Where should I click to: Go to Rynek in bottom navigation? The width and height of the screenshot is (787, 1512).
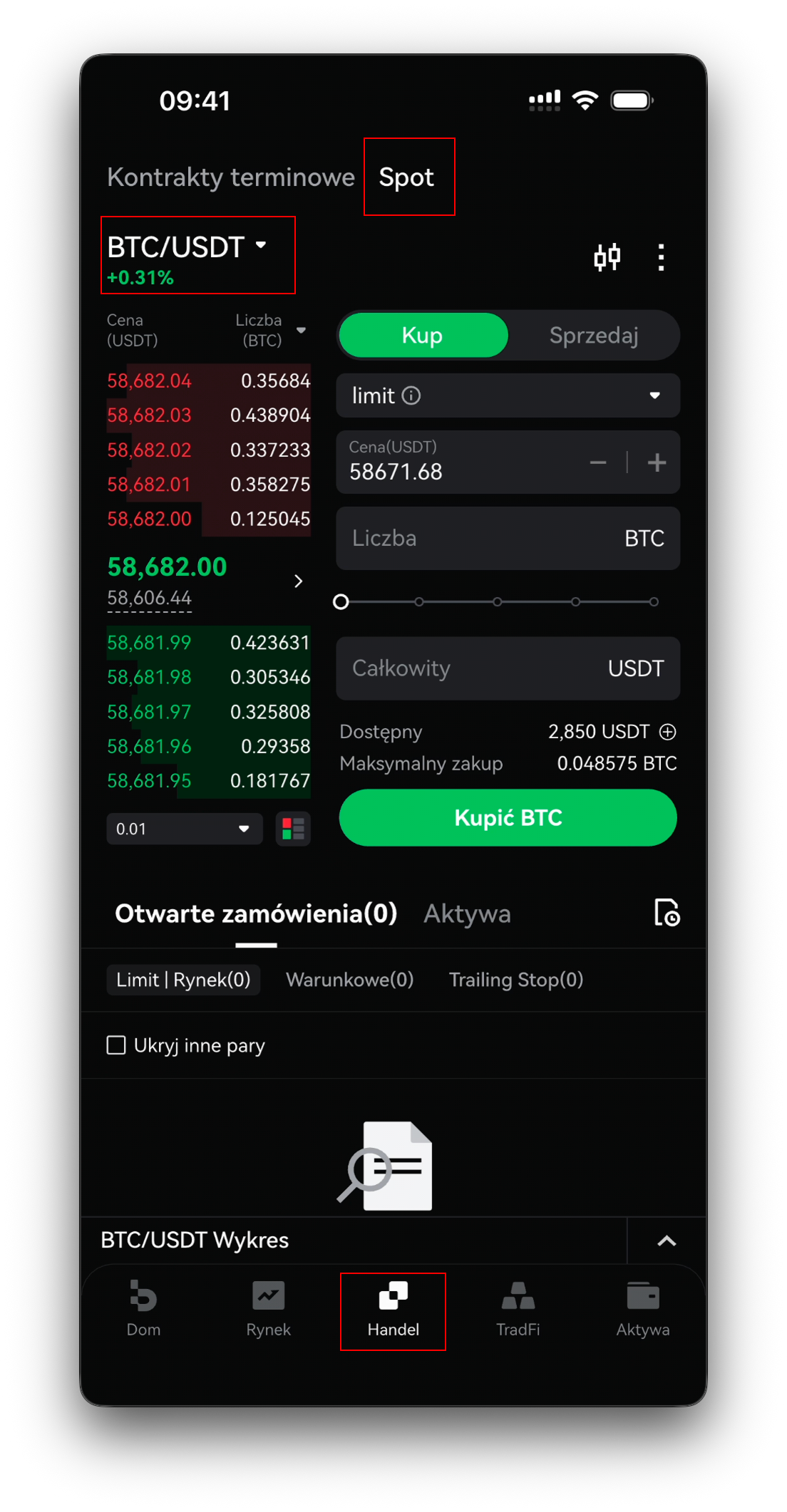click(268, 1310)
